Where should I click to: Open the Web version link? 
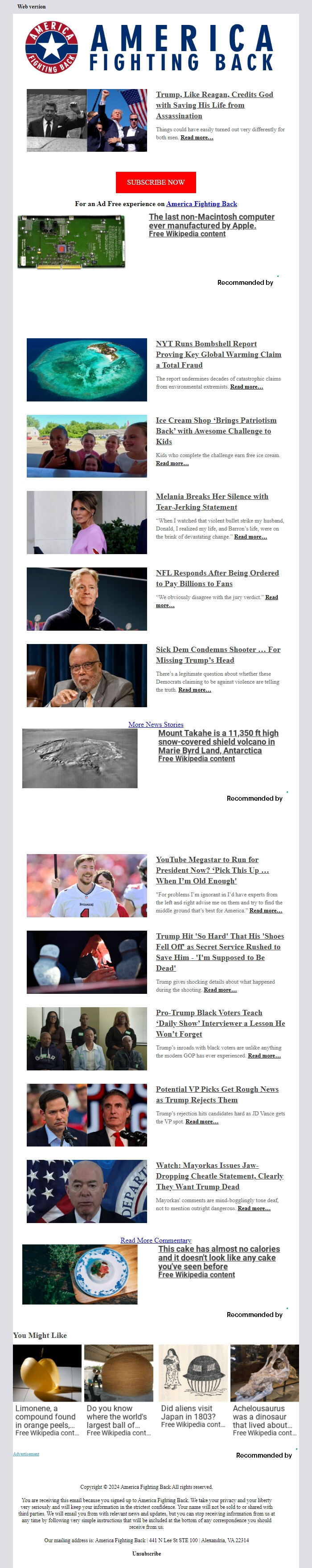[31, 7]
